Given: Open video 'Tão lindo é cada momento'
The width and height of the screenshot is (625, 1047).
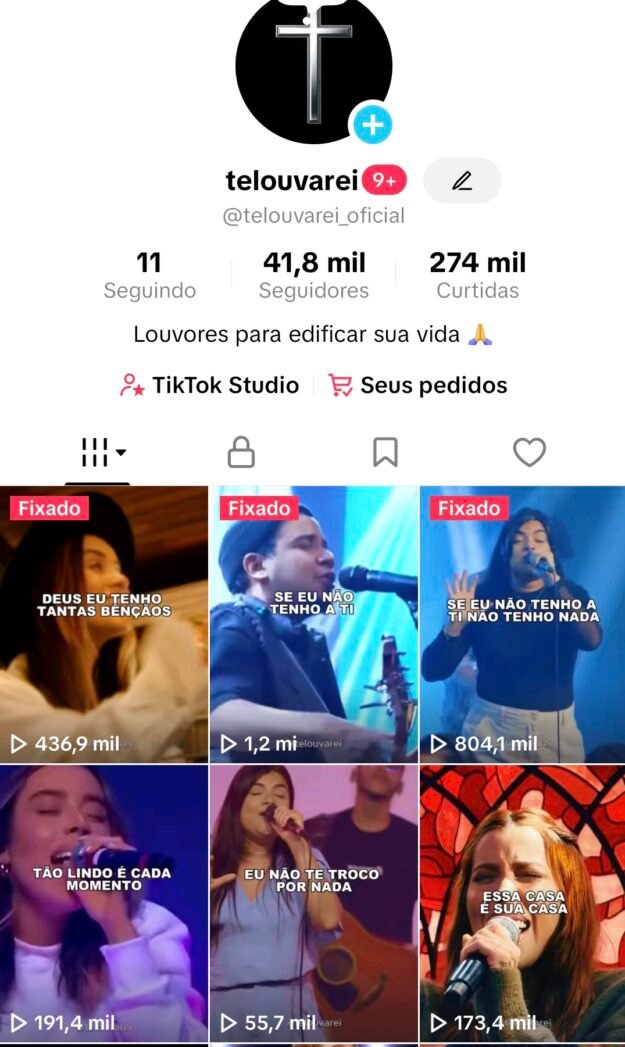Looking at the screenshot, I should pos(104,905).
